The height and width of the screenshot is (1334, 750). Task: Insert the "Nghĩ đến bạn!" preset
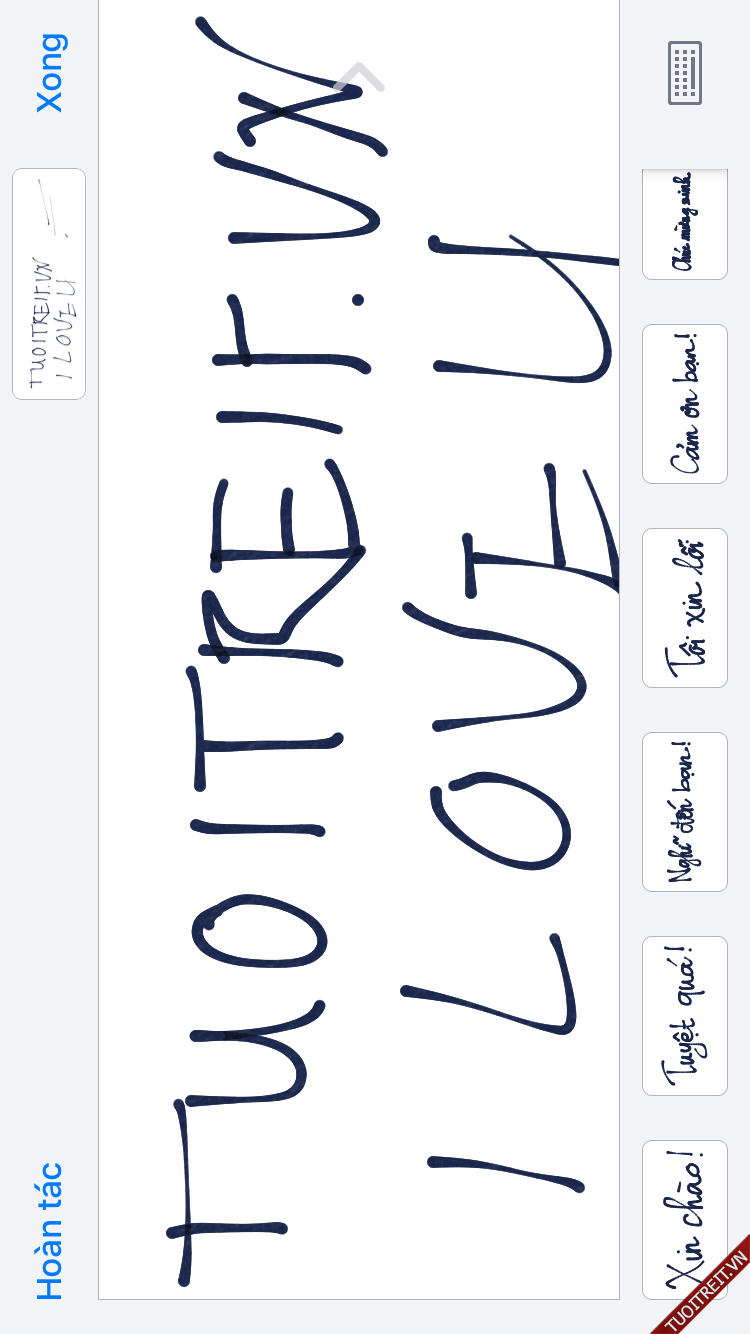[x=684, y=812]
